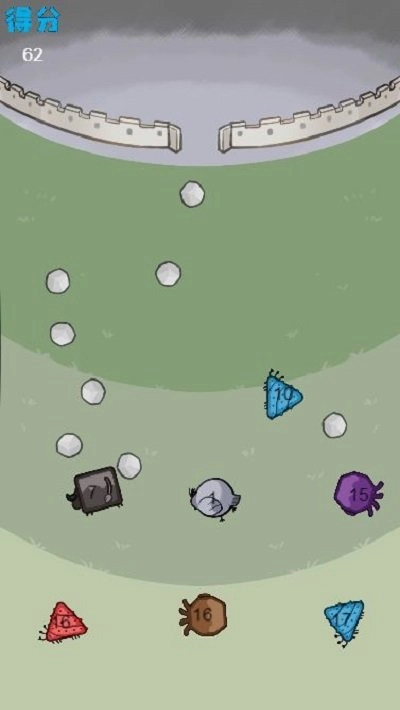Tap the black square monster numbered 7

click(96, 490)
